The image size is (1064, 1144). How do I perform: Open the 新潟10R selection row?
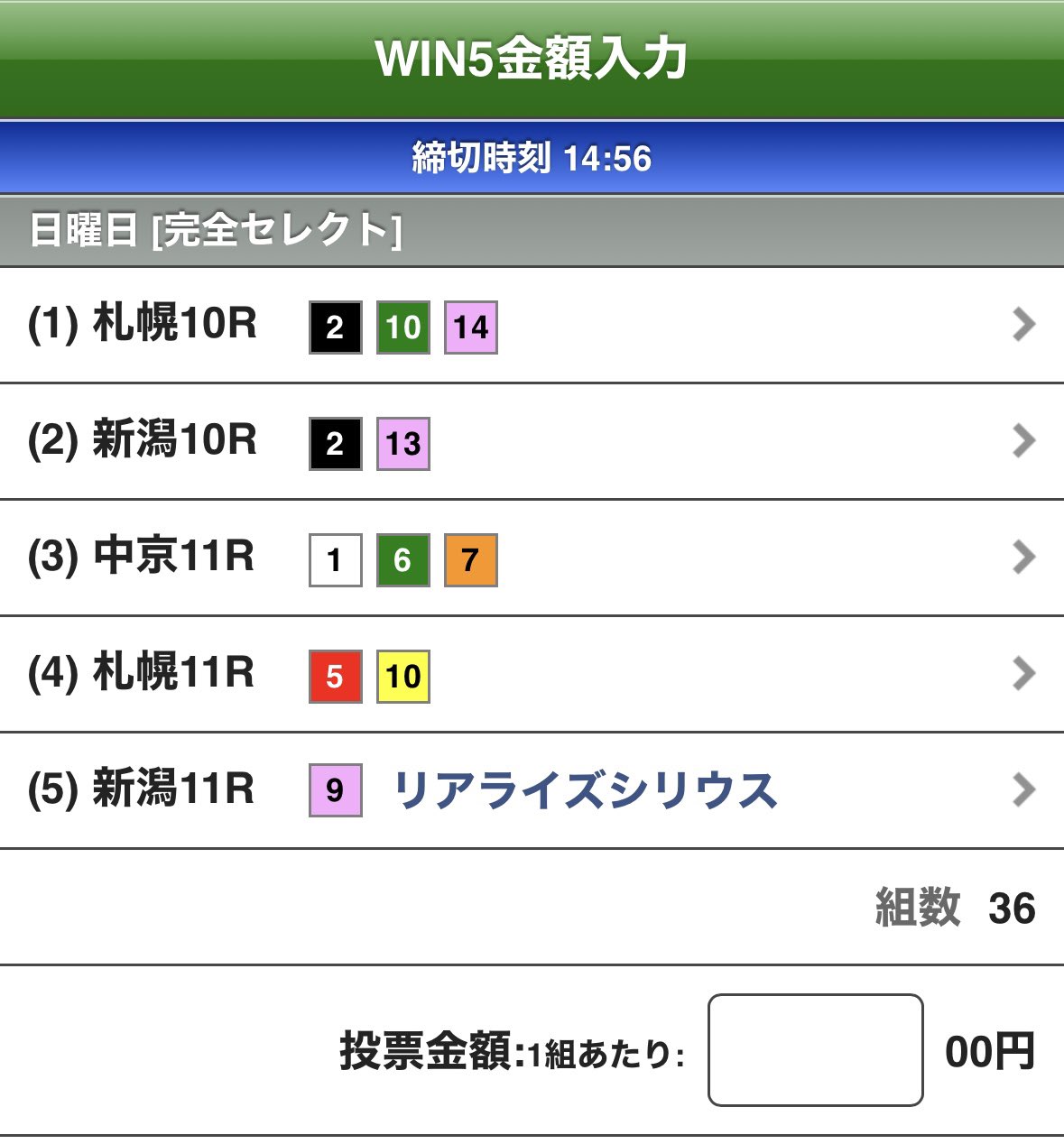532,442
